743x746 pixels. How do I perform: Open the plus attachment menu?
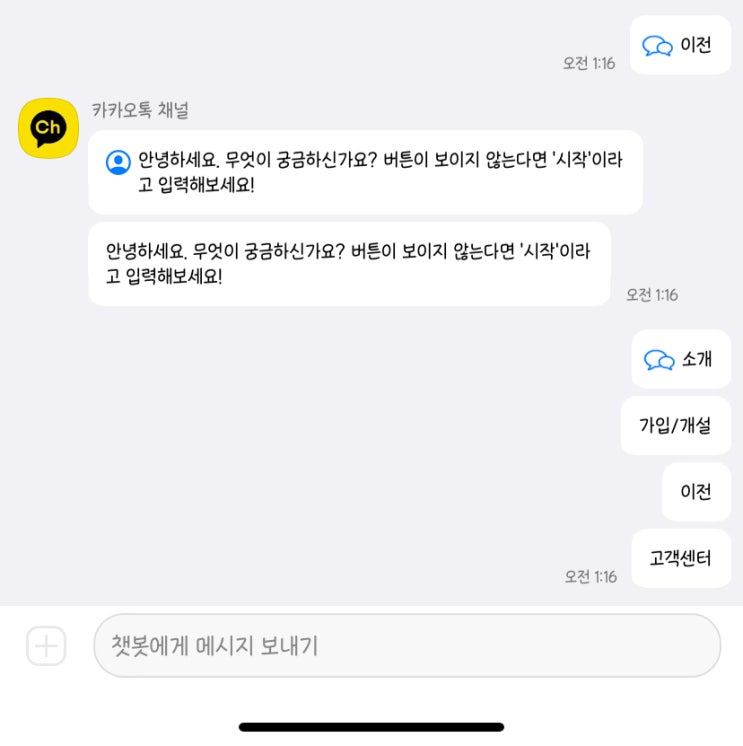click(x=46, y=646)
